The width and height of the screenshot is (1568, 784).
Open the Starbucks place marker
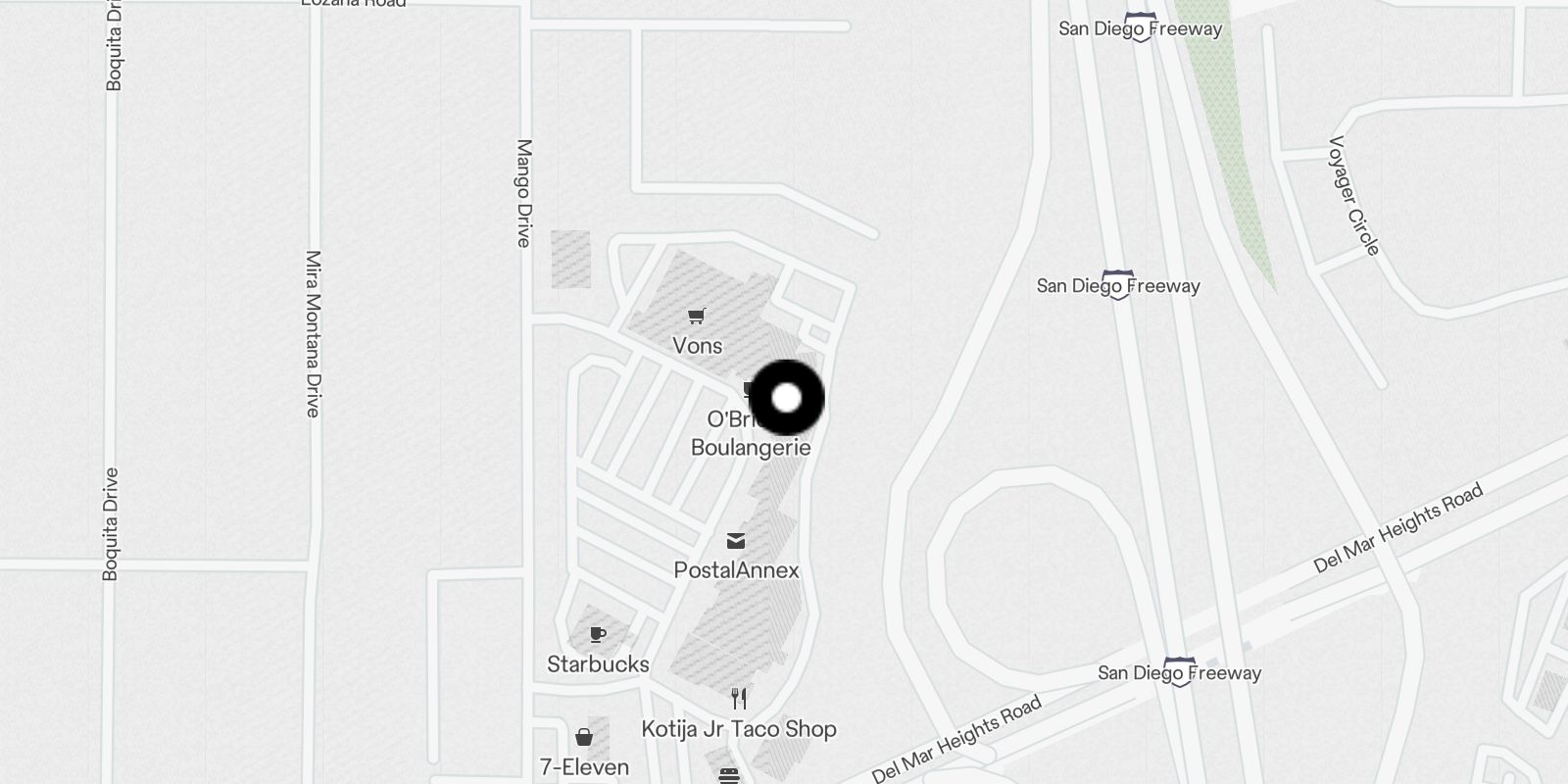point(598,636)
